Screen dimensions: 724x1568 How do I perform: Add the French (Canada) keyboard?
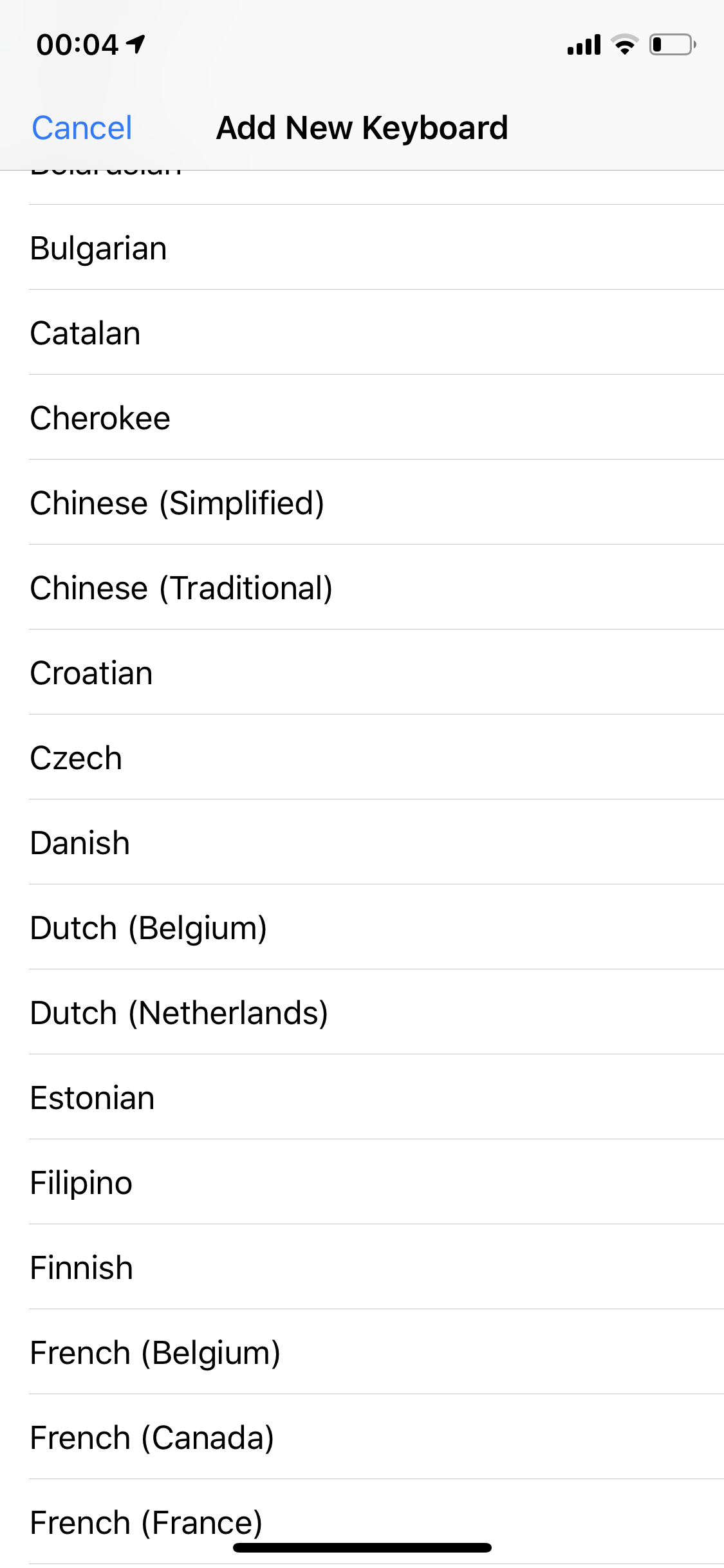(153, 1438)
